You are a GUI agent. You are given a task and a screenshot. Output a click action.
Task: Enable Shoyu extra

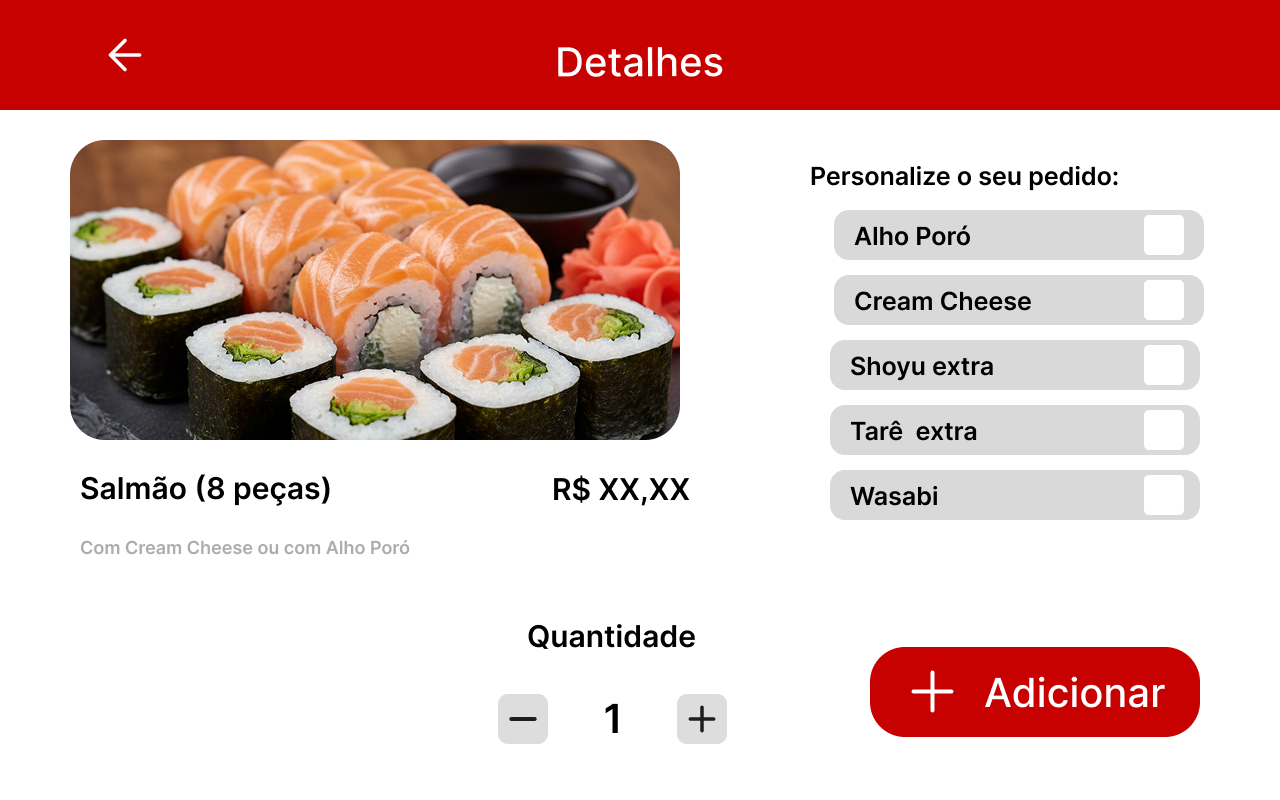click(x=1163, y=365)
